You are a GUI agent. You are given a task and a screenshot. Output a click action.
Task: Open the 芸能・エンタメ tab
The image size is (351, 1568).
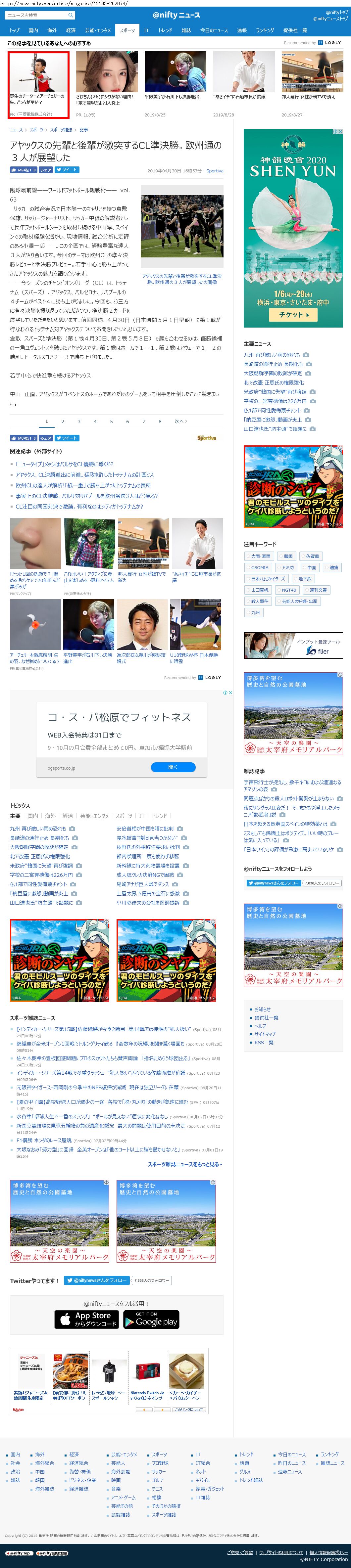click(x=97, y=30)
